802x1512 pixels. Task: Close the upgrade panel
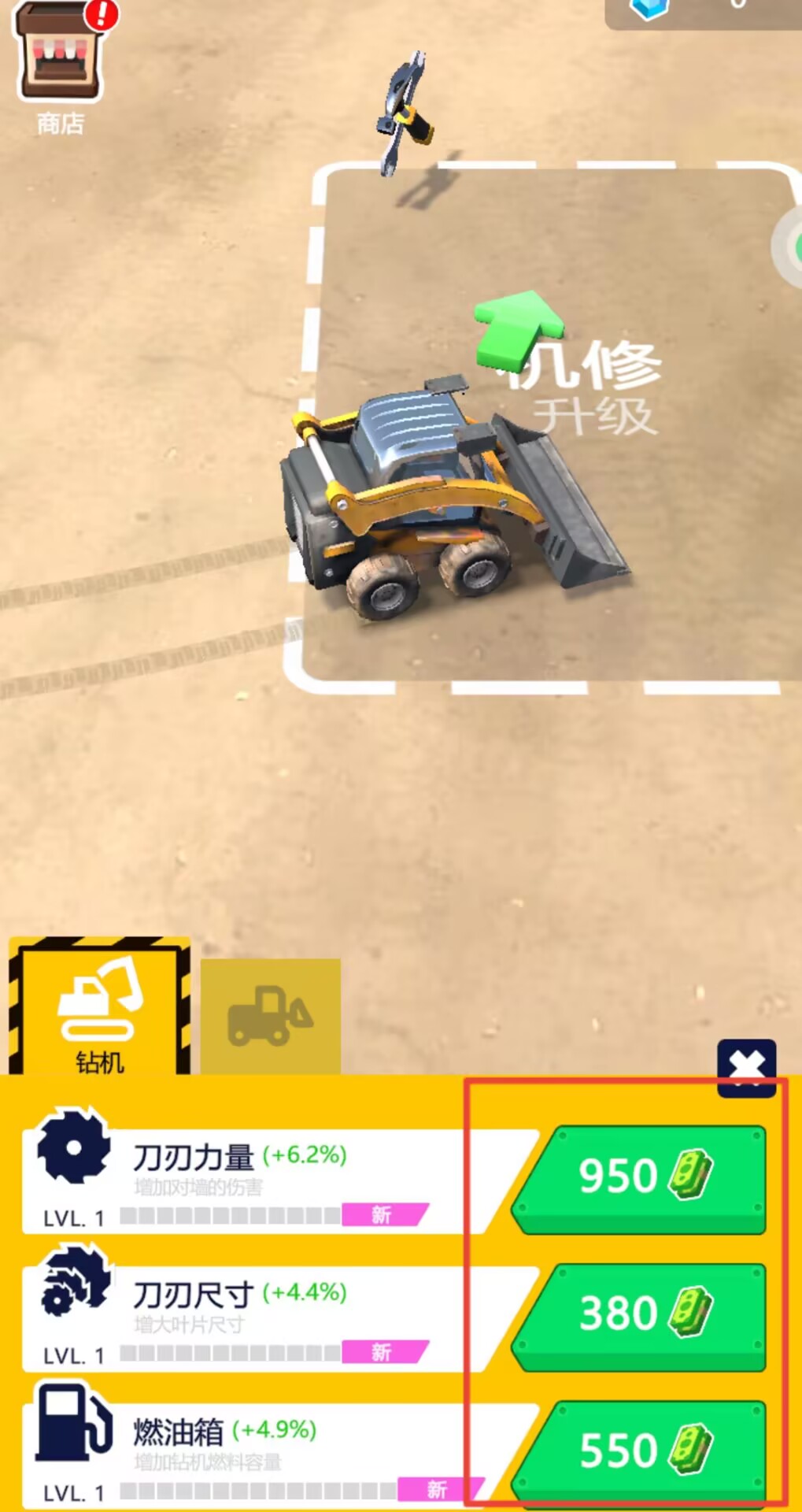(746, 1067)
